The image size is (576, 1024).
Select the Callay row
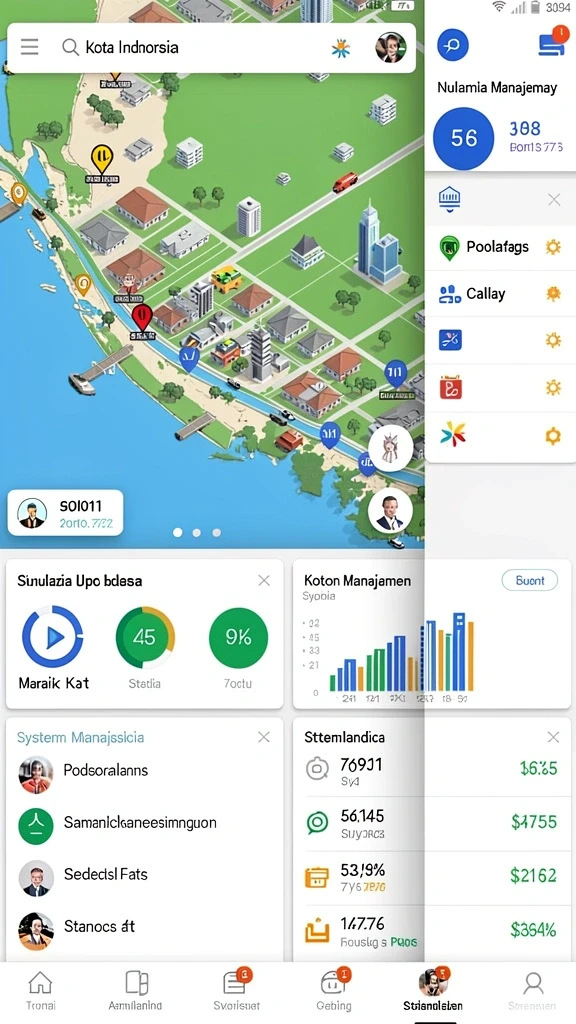[500, 294]
